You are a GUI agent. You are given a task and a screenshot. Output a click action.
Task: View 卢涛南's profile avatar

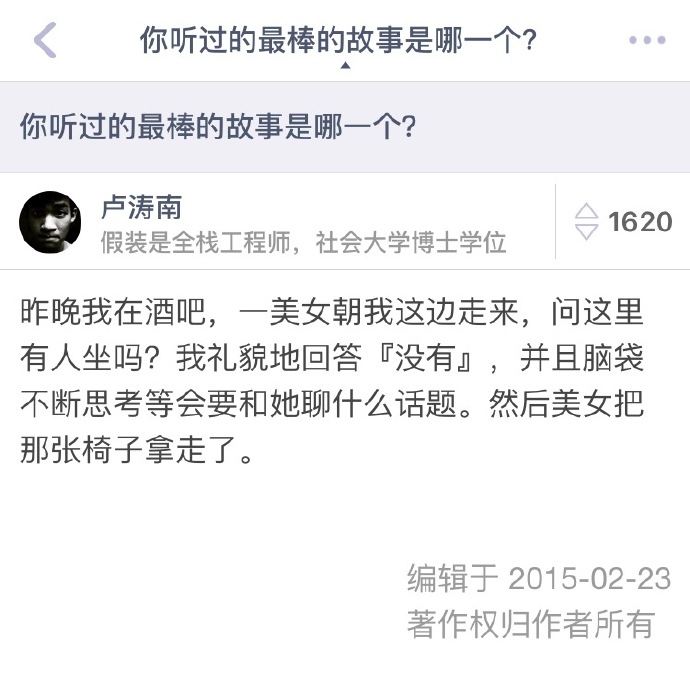pyautogui.click(x=50, y=222)
